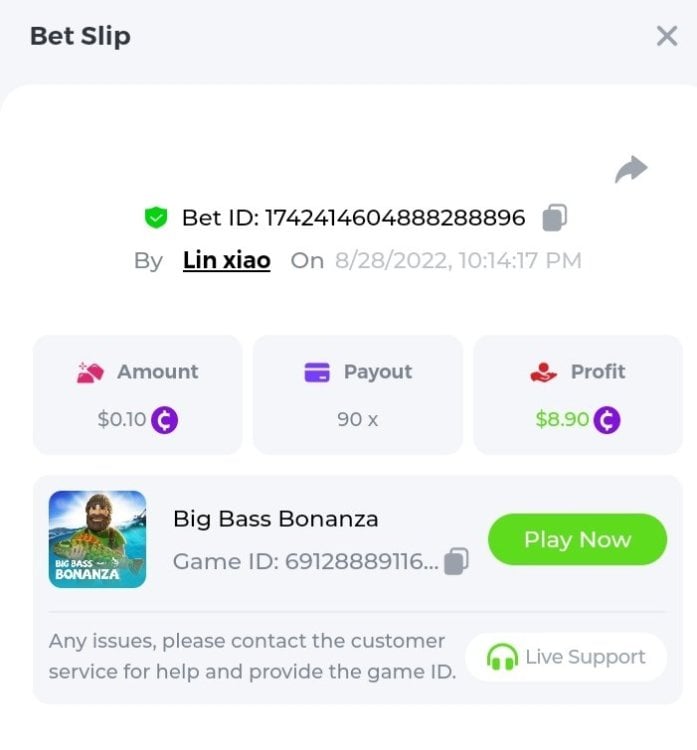Copy the Bet ID number

tap(555, 217)
